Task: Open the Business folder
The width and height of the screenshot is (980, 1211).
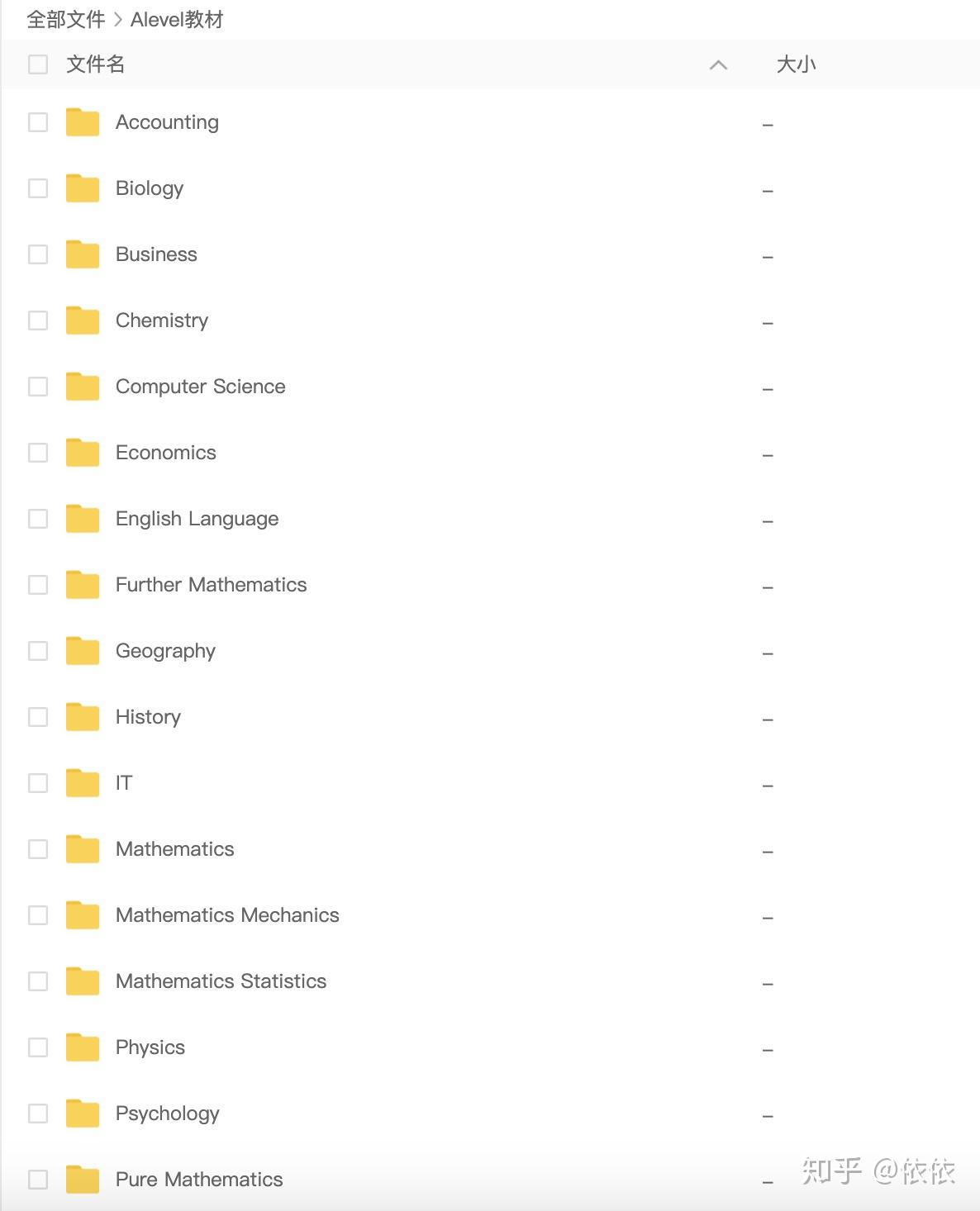Action: (156, 254)
